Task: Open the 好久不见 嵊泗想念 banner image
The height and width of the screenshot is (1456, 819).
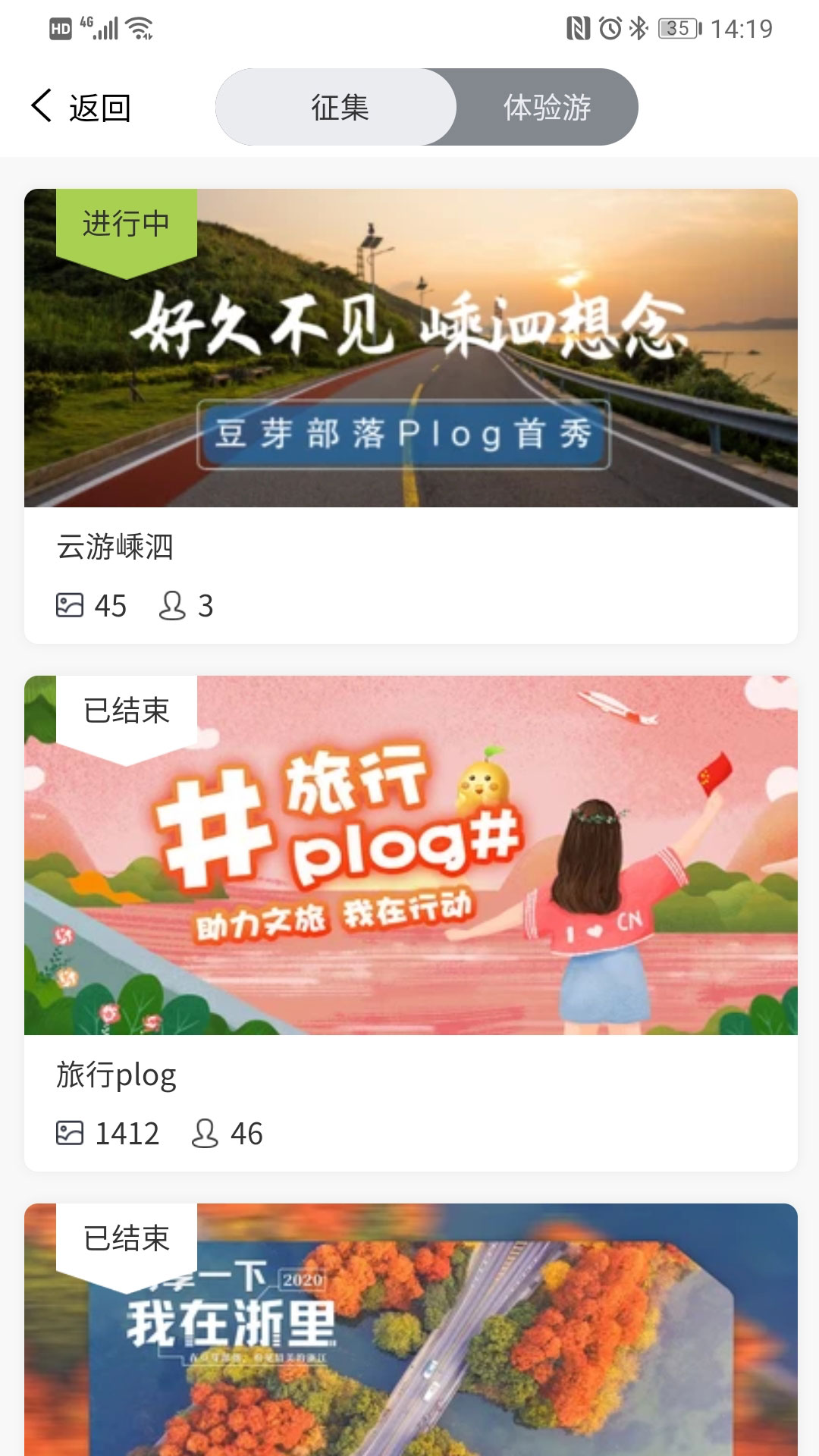Action: pos(409,349)
